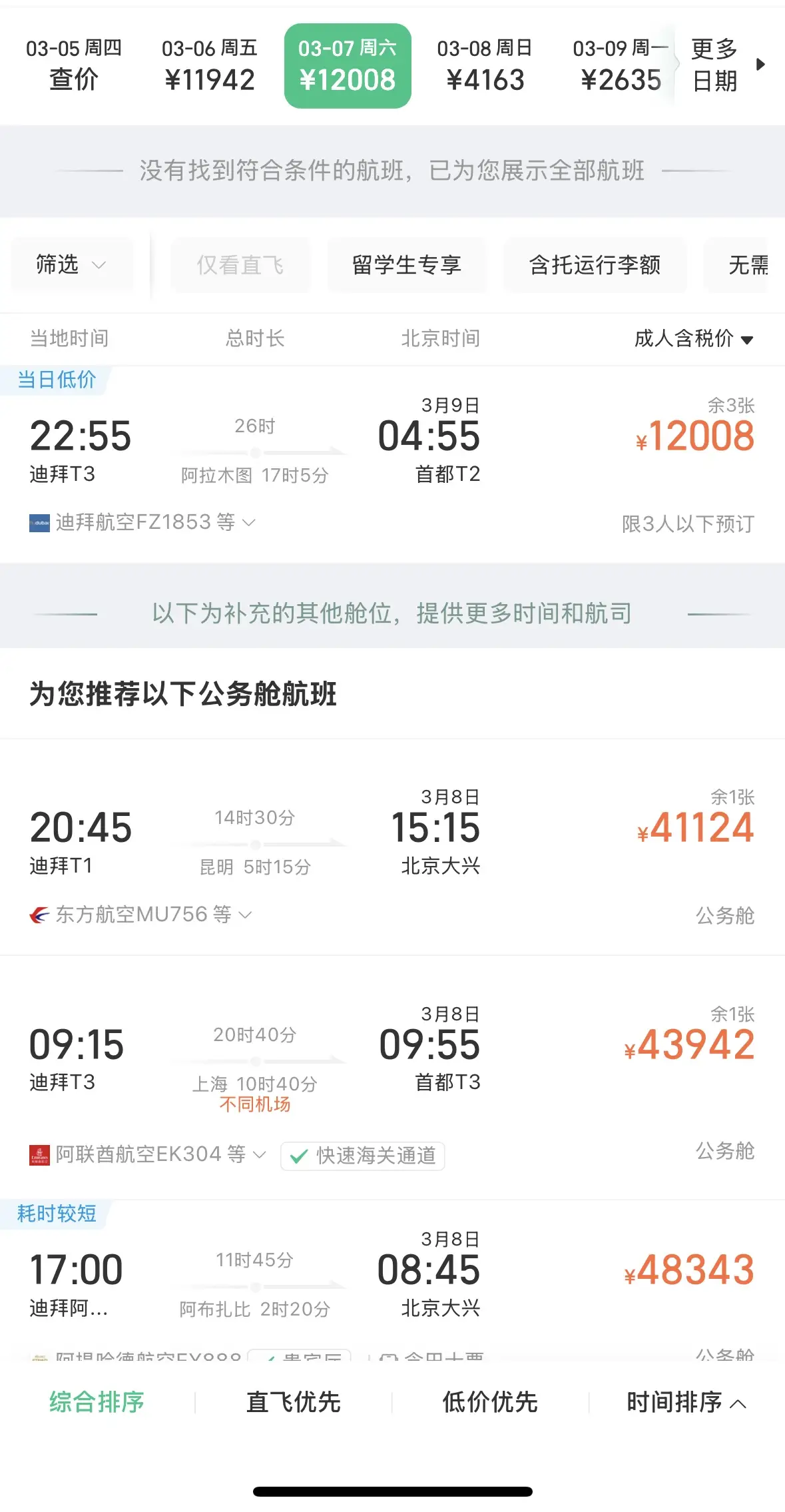Toggle the partially visible 无需 filter chip
785x1512 pixels.
[x=748, y=265]
